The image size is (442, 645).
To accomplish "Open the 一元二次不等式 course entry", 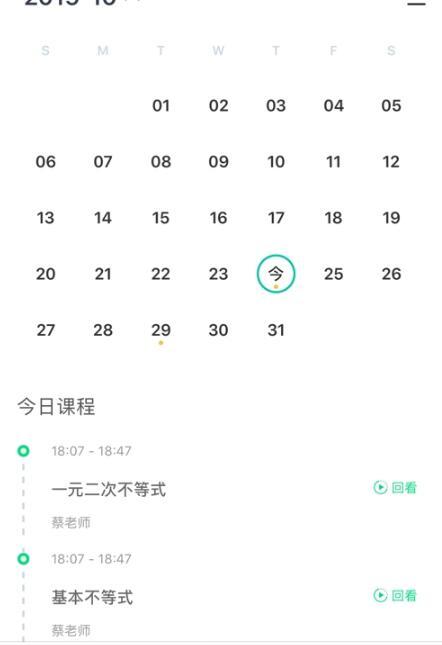I will [x=109, y=490].
